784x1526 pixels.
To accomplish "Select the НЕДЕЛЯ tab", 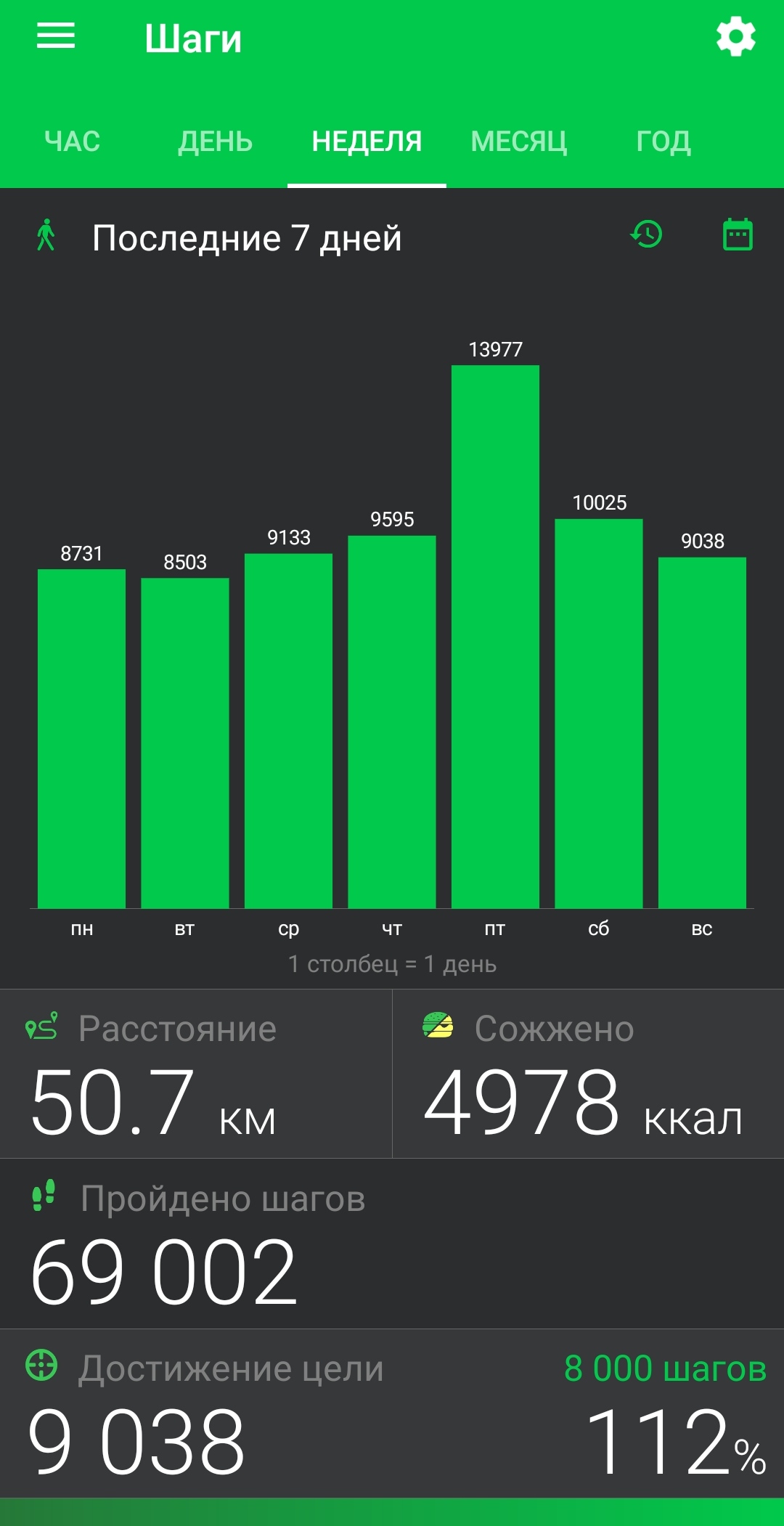I will pyautogui.click(x=367, y=141).
